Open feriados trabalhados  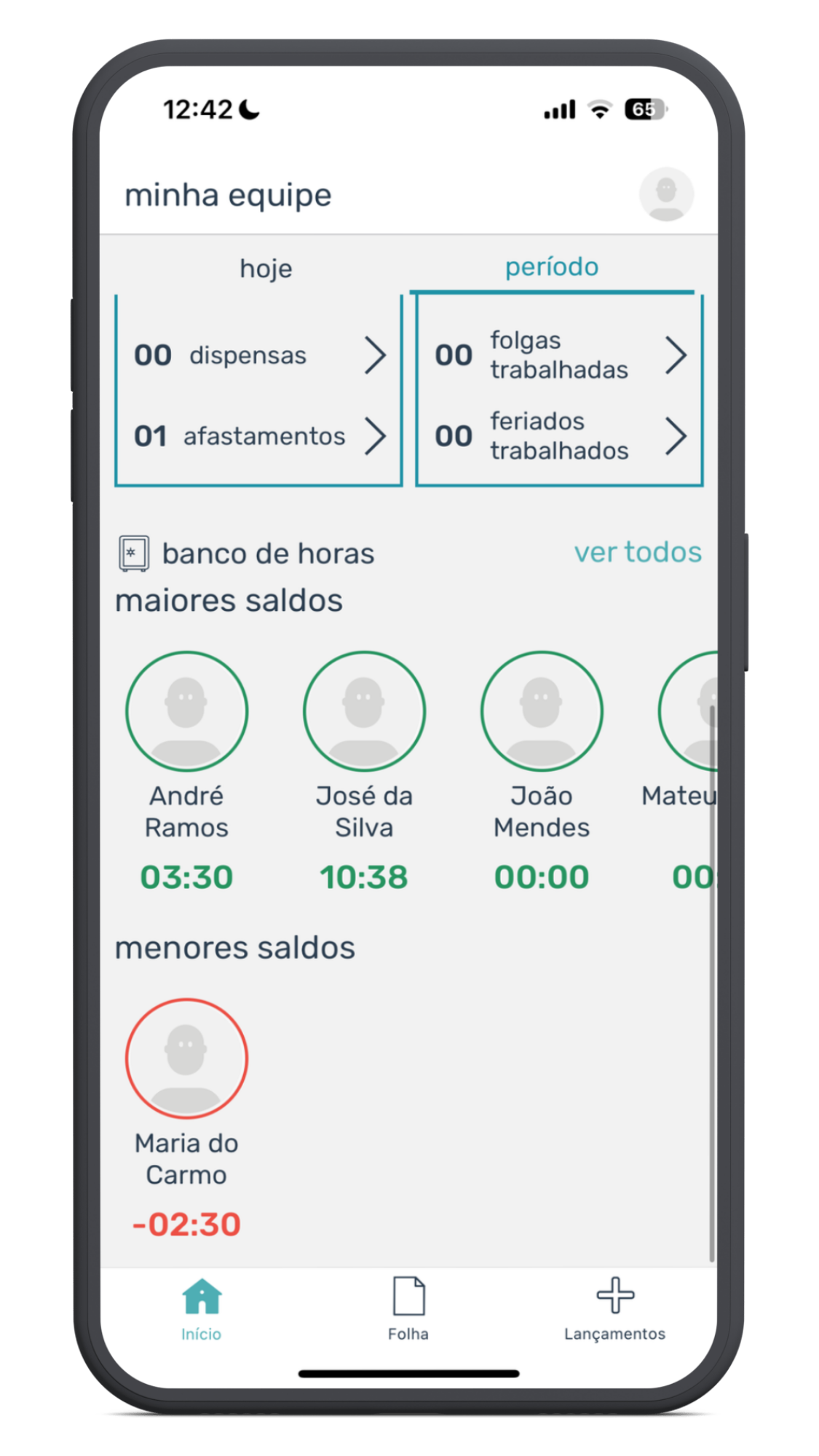coord(559,436)
